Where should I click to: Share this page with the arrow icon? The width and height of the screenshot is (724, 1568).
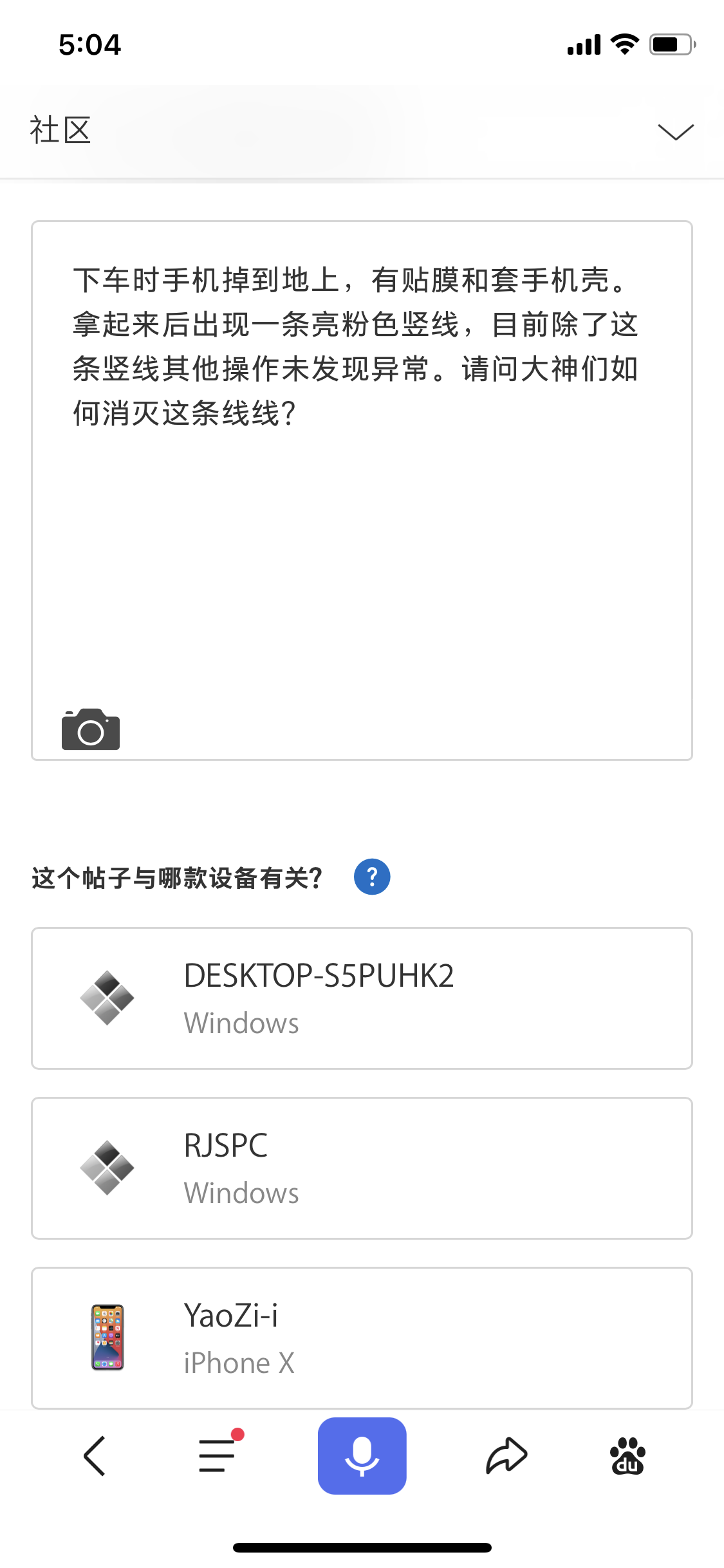pyautogui.click(x=506, y=1456)
